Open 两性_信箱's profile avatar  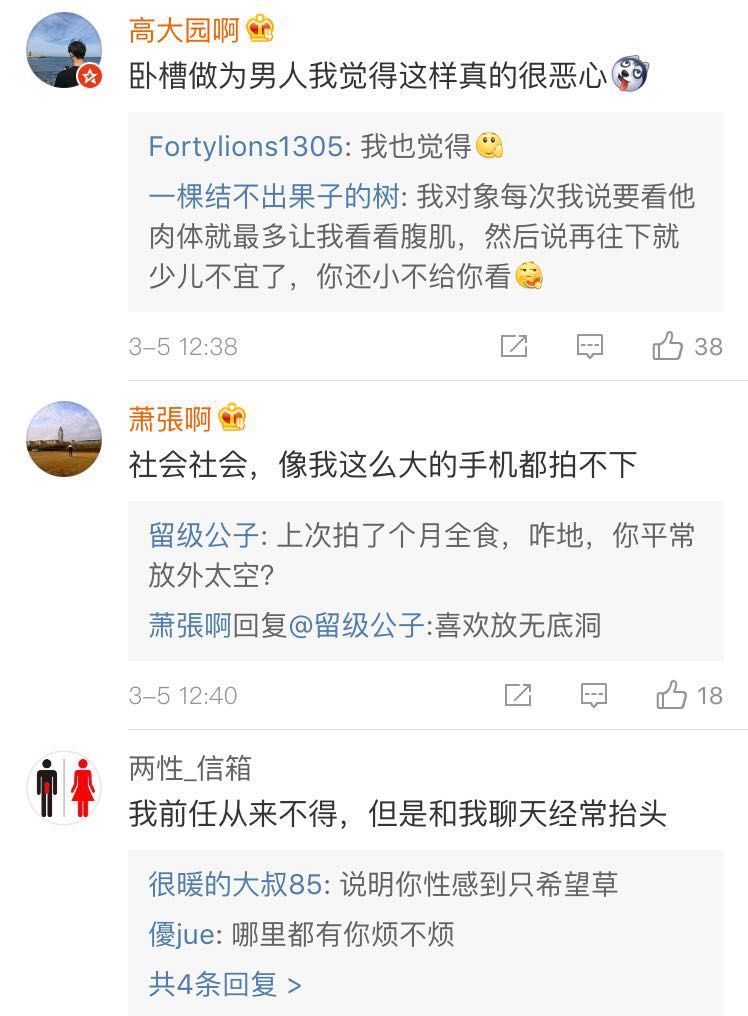[63, 788]
